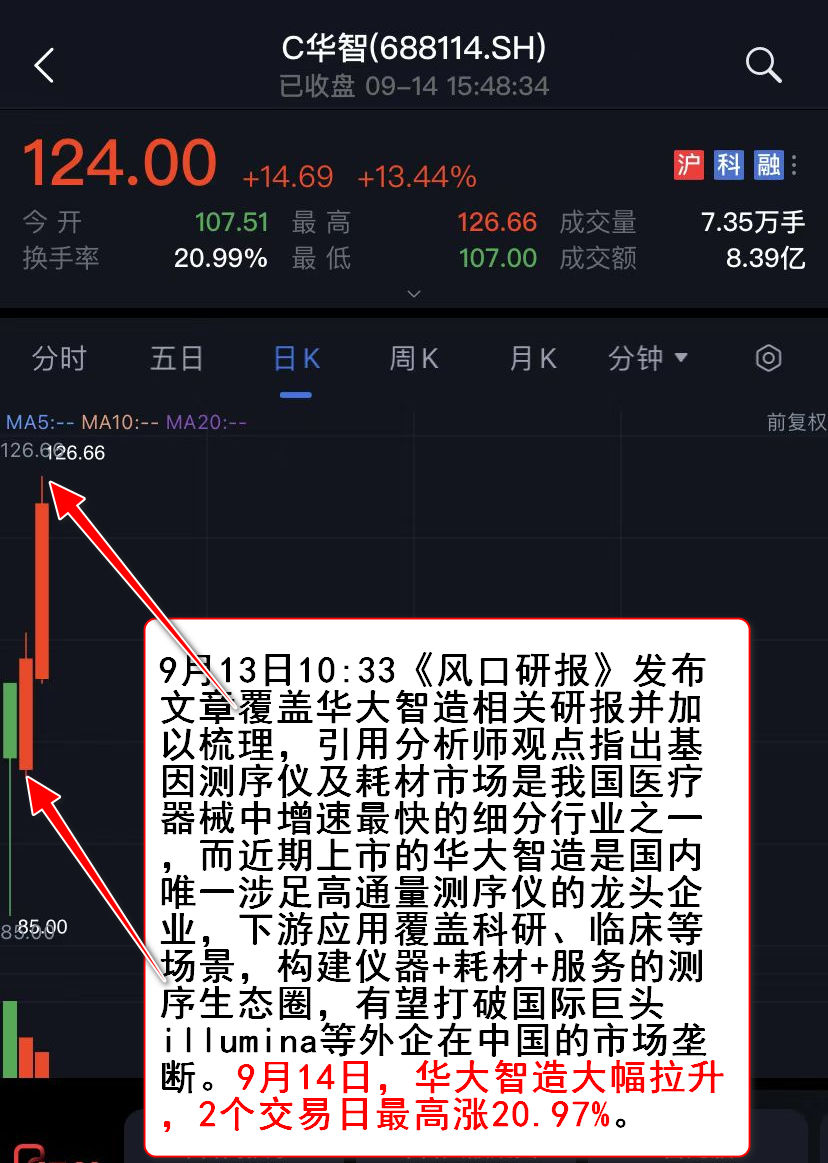Change the 前复权 adjustment option

796,422
